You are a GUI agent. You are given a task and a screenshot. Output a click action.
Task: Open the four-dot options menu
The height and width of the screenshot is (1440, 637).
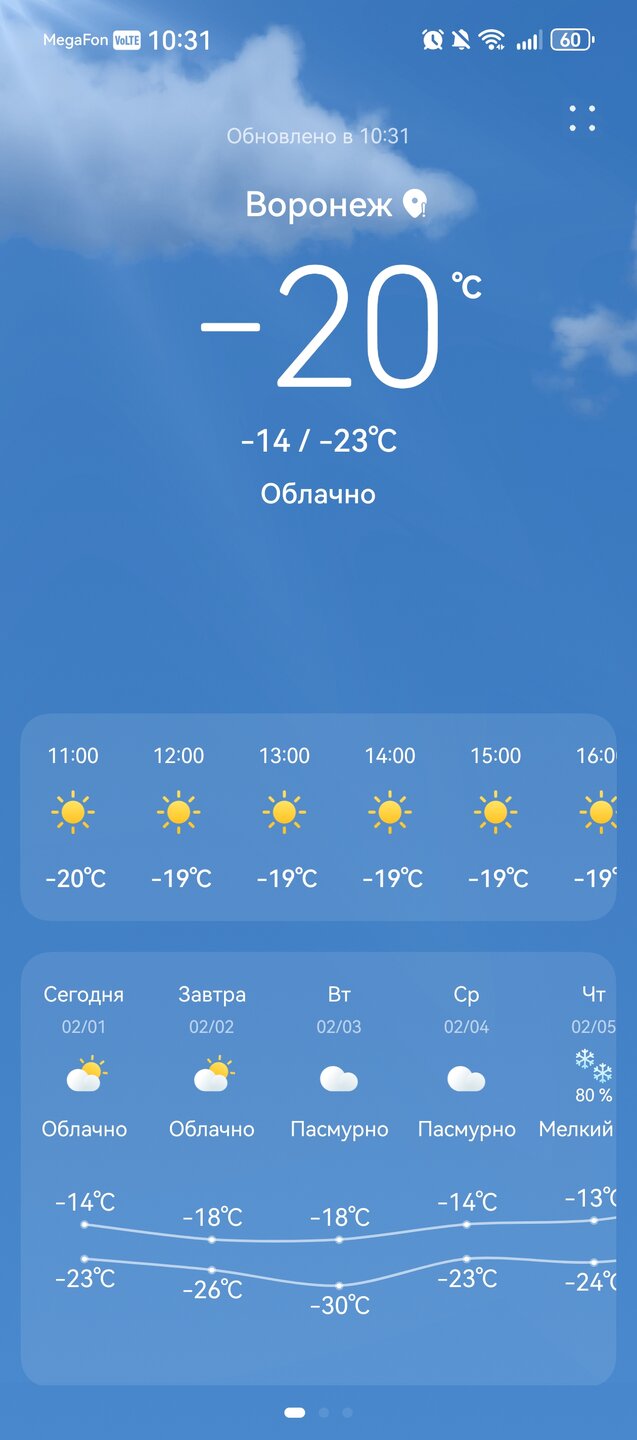pos(582,119)
